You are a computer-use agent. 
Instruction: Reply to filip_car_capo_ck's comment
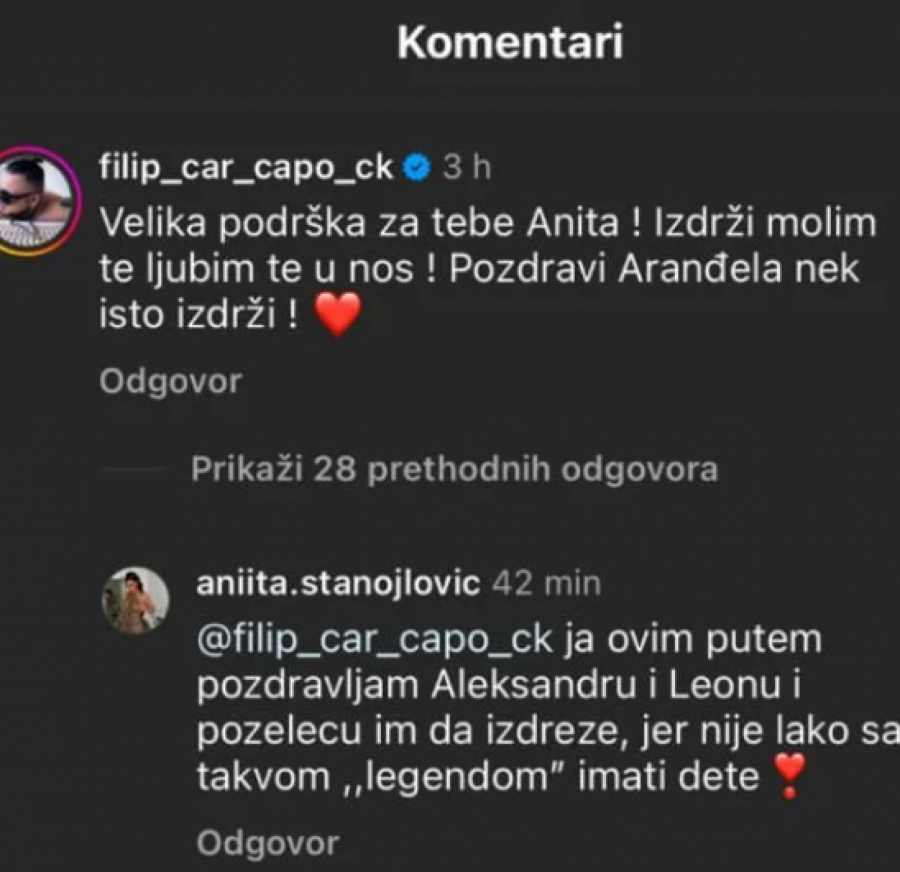click(x=170, y=381)
